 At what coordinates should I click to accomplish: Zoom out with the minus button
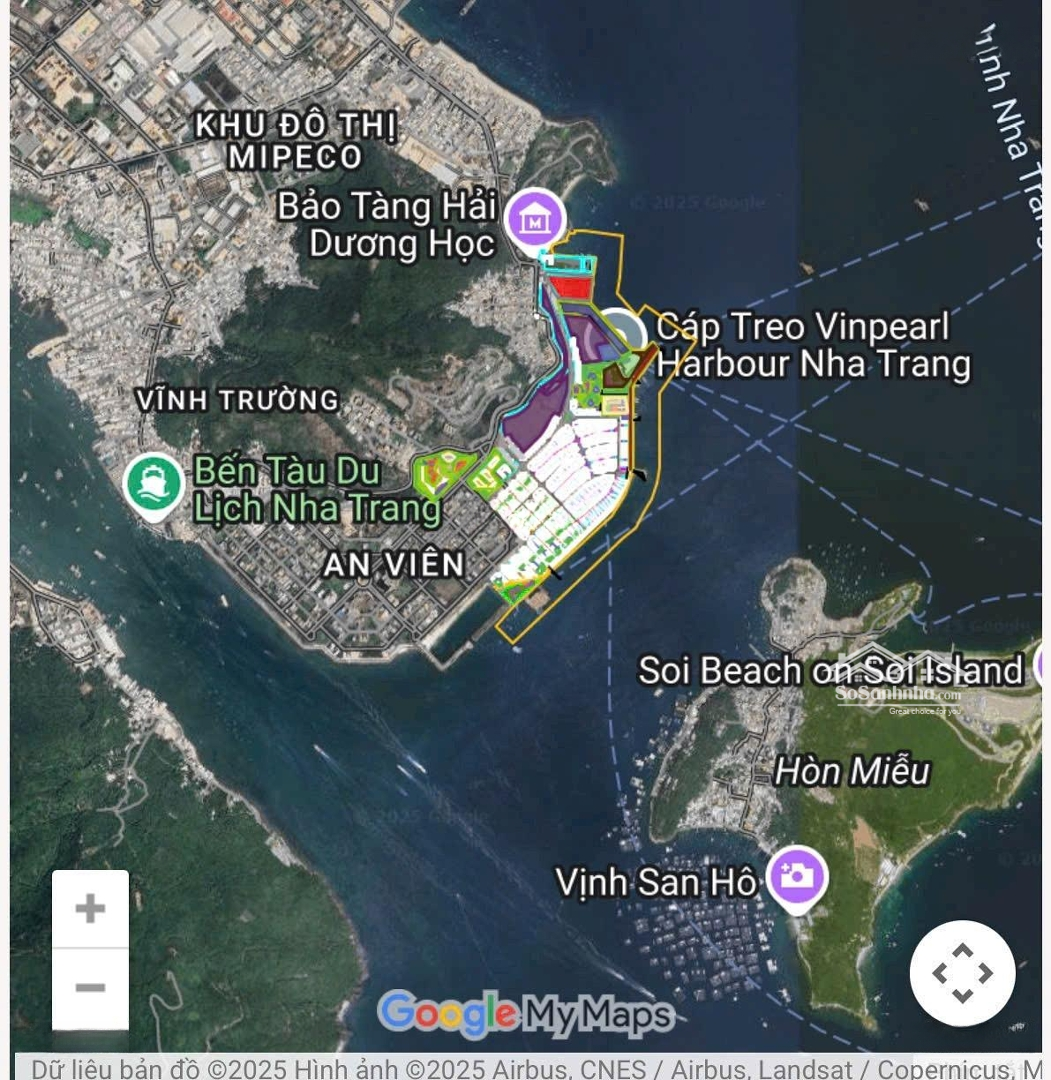[x=90, y=988]
